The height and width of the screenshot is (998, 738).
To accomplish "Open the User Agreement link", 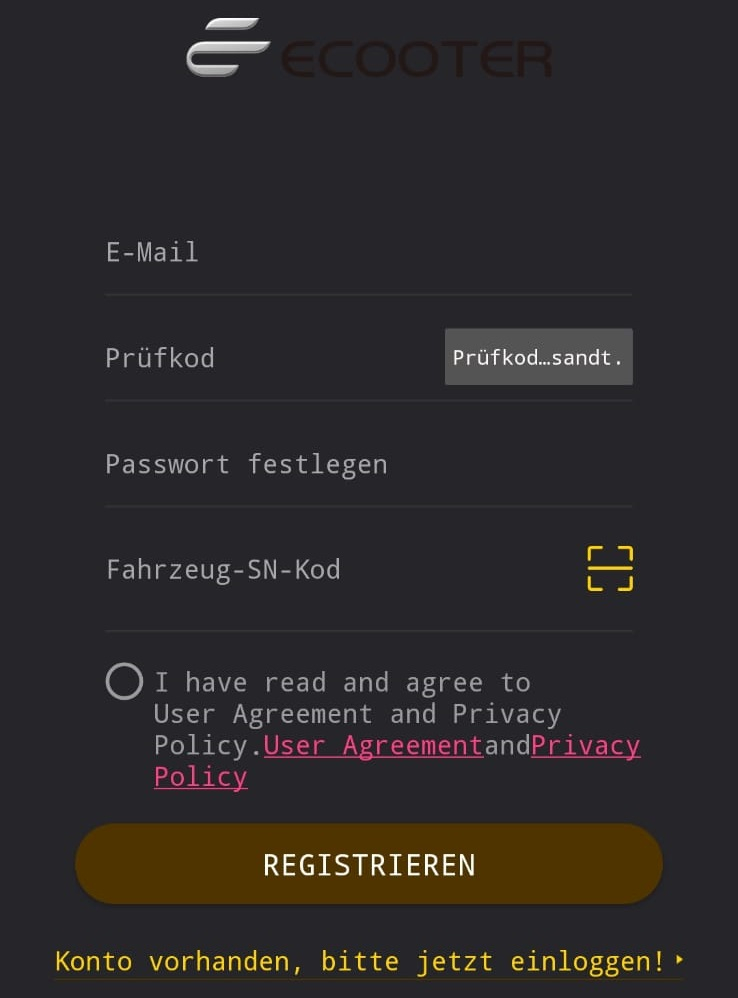I will pyautogui.click(x=373, y=746).
